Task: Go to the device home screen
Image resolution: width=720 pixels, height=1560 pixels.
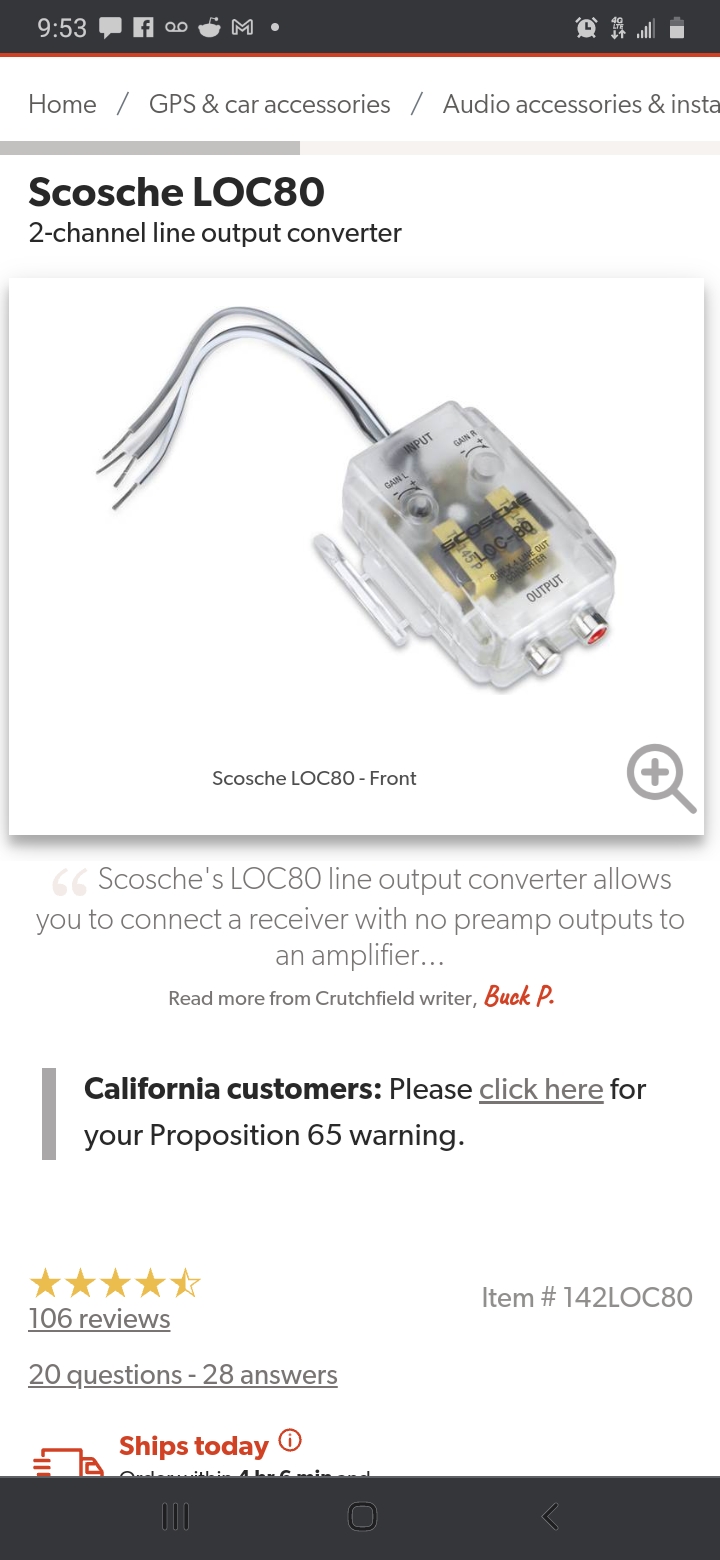Action: tap(362, 1516)
